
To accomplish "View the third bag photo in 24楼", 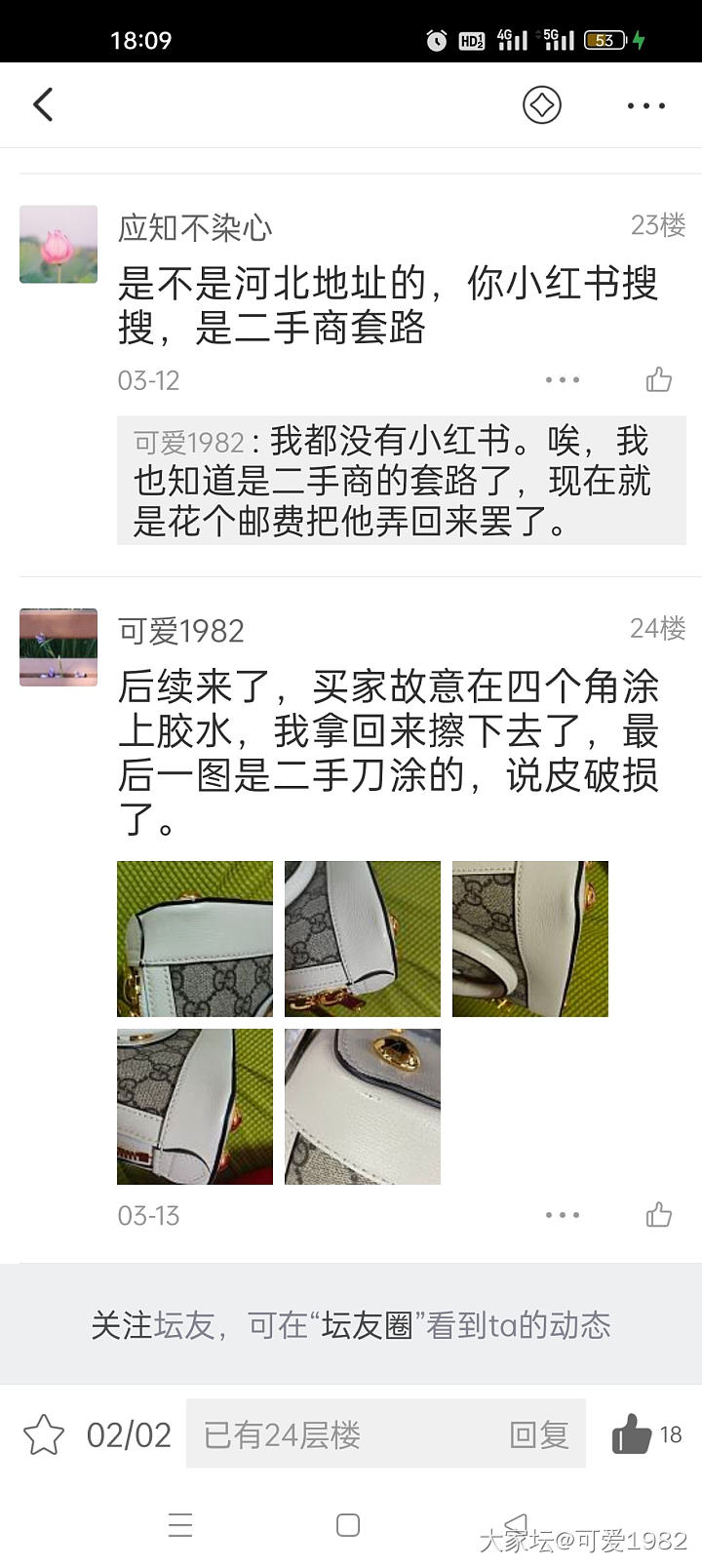I will pos(530,939).
